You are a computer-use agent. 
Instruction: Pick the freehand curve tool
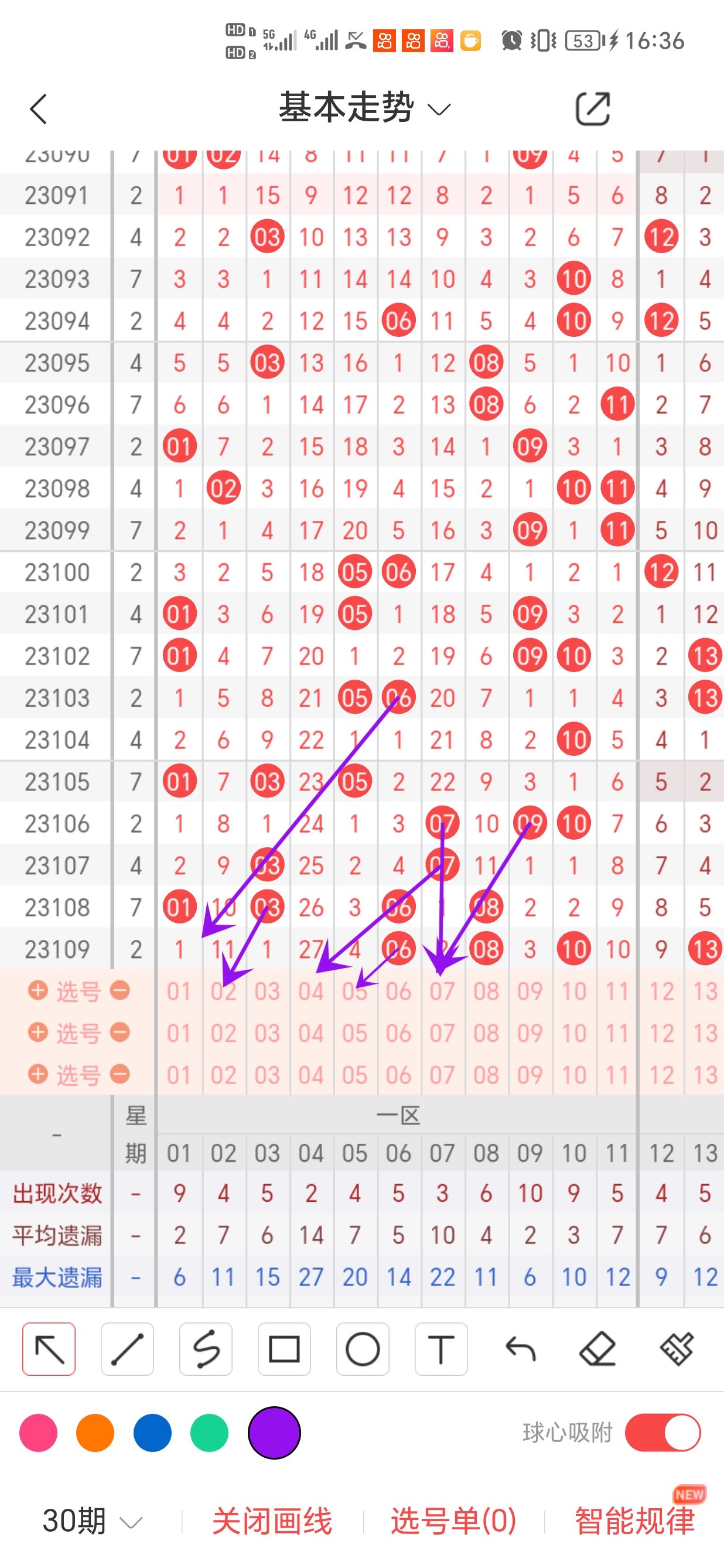pyautogui.click(x=206, y=1349)
